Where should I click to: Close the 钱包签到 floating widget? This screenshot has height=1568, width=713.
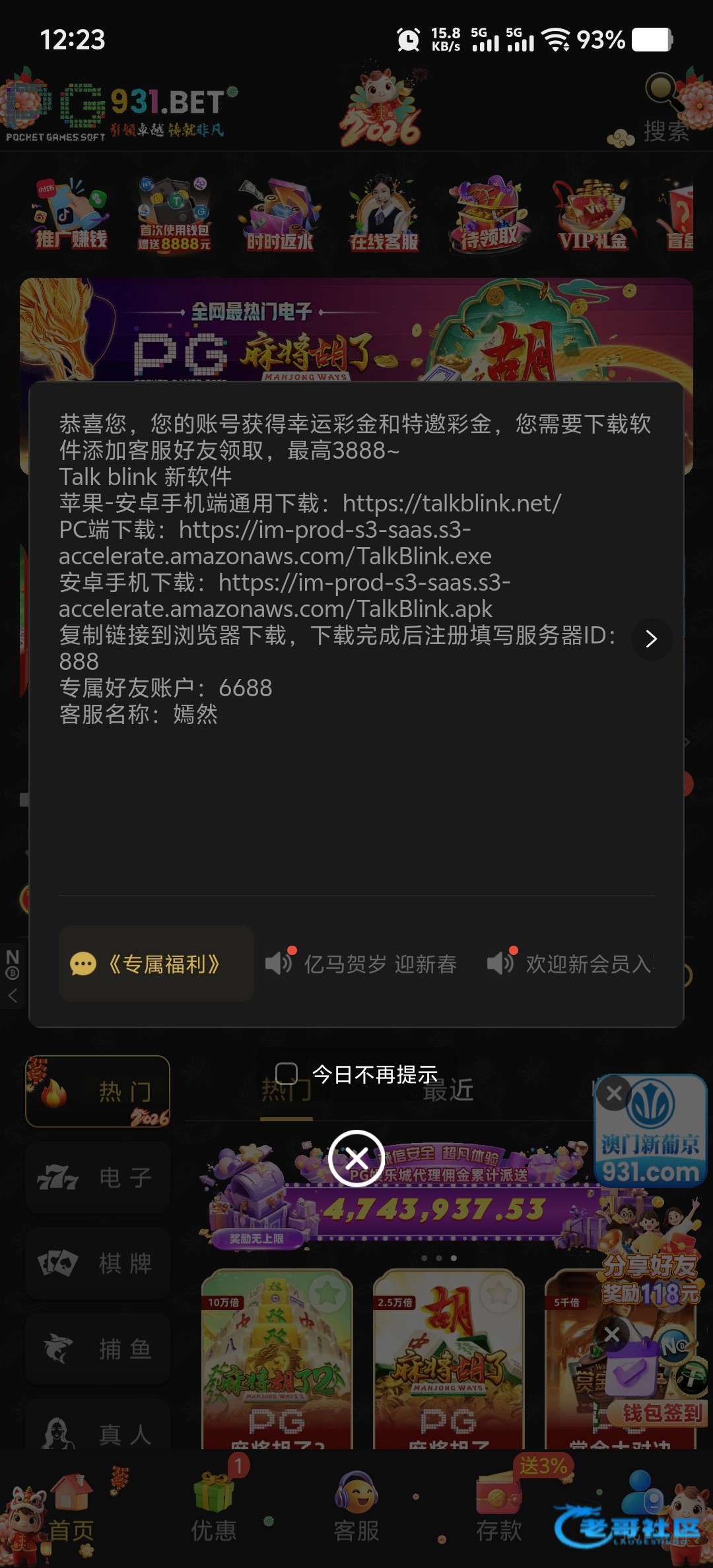[612, 1334]
